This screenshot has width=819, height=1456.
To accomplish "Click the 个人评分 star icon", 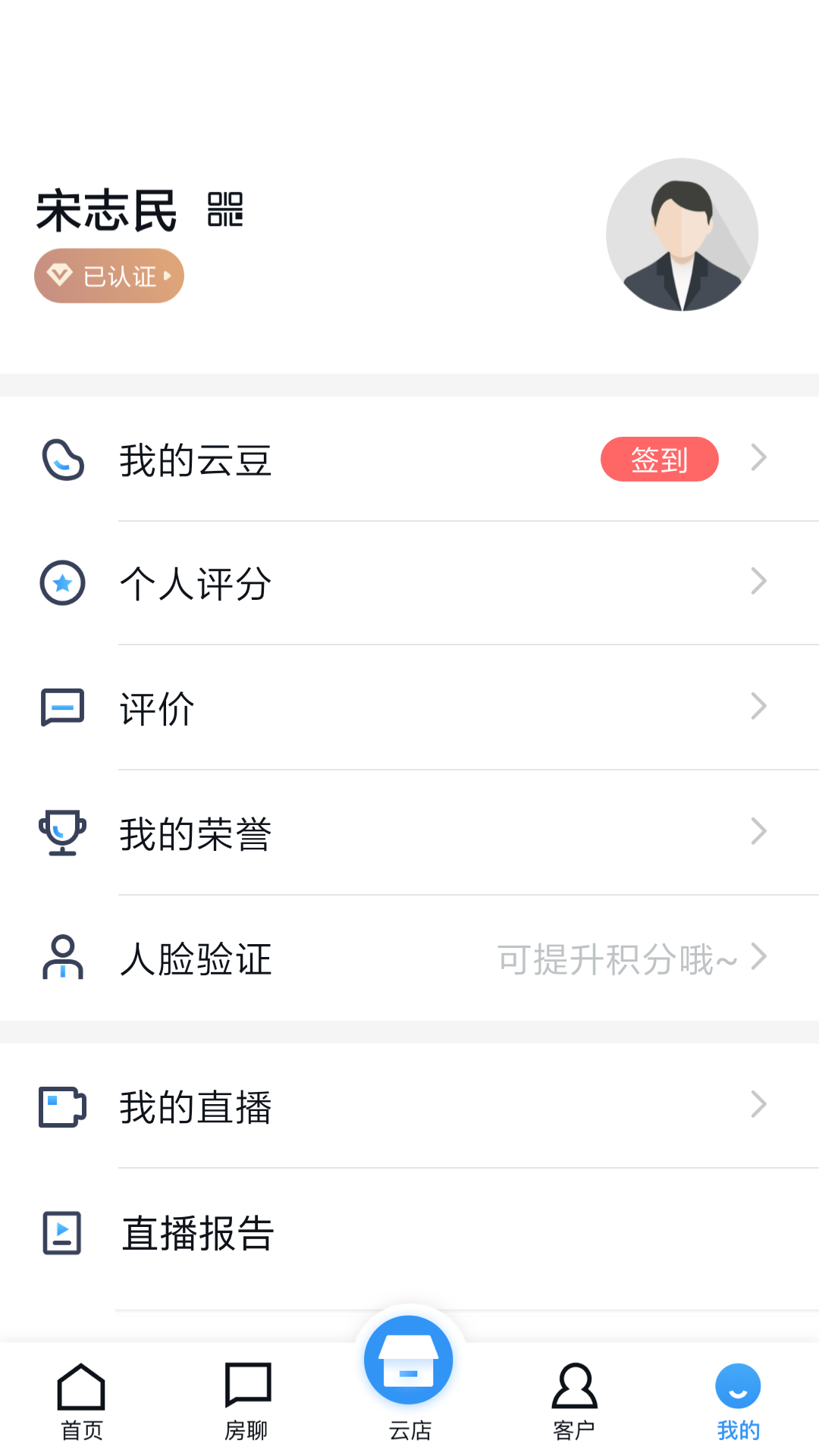I will (62, 582).
